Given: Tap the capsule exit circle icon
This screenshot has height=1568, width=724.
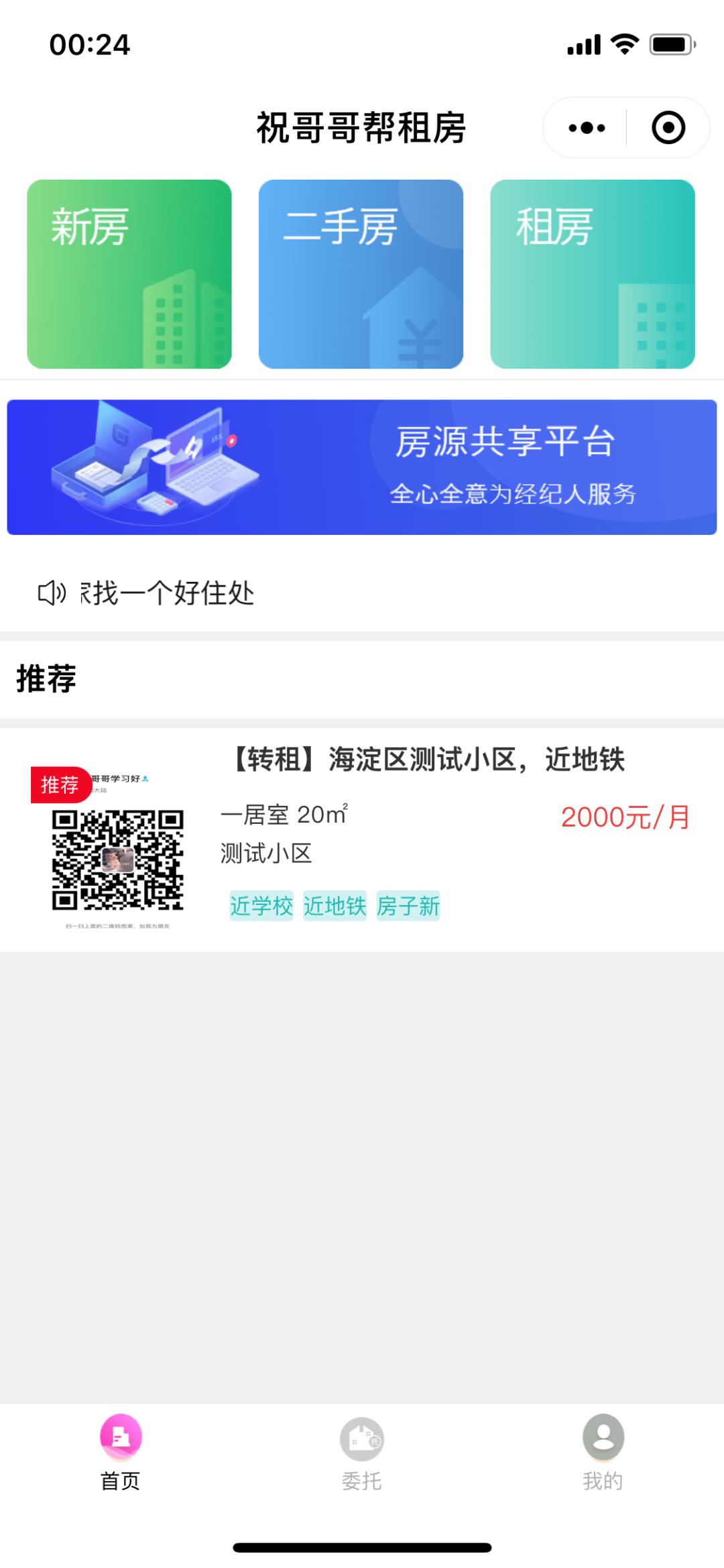Looking at the screenshot, I should coord(668,127).
